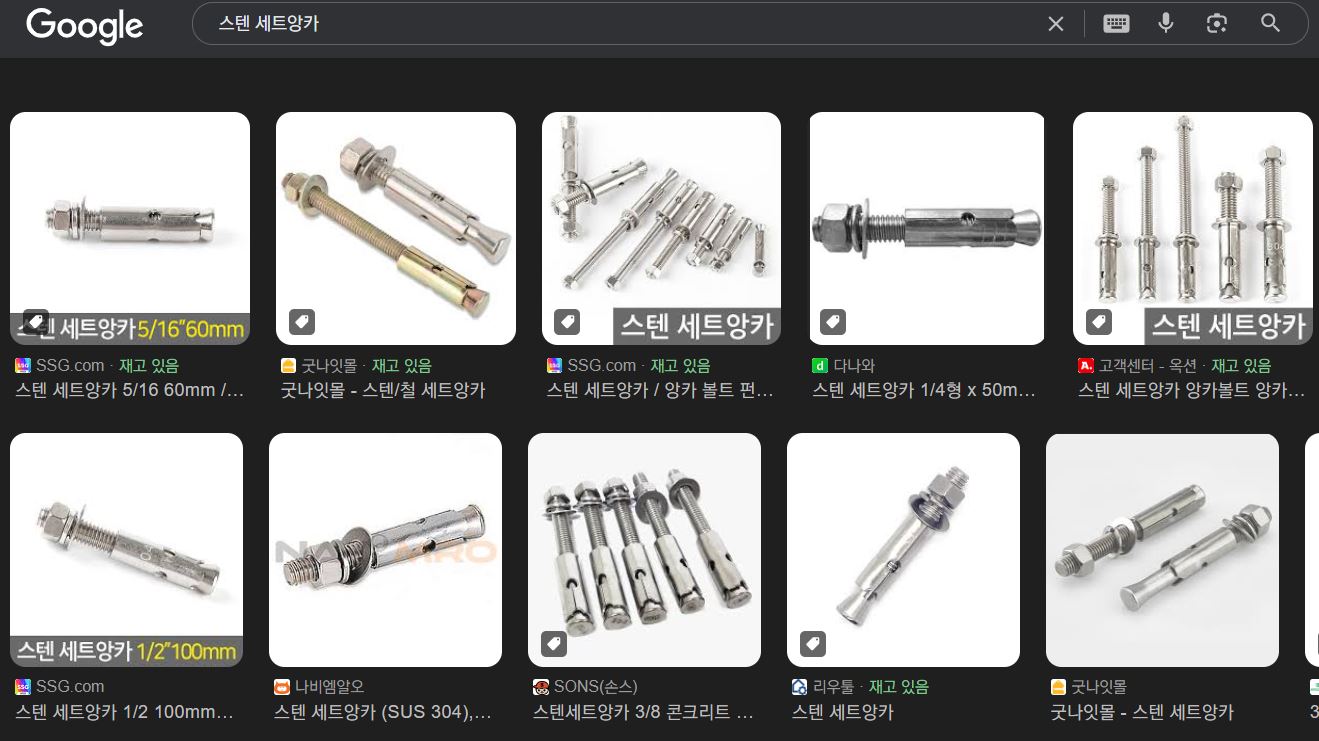1319x741 pixels.
Task: Search by image with the lens icon
Action: (x=1216, y=24)
